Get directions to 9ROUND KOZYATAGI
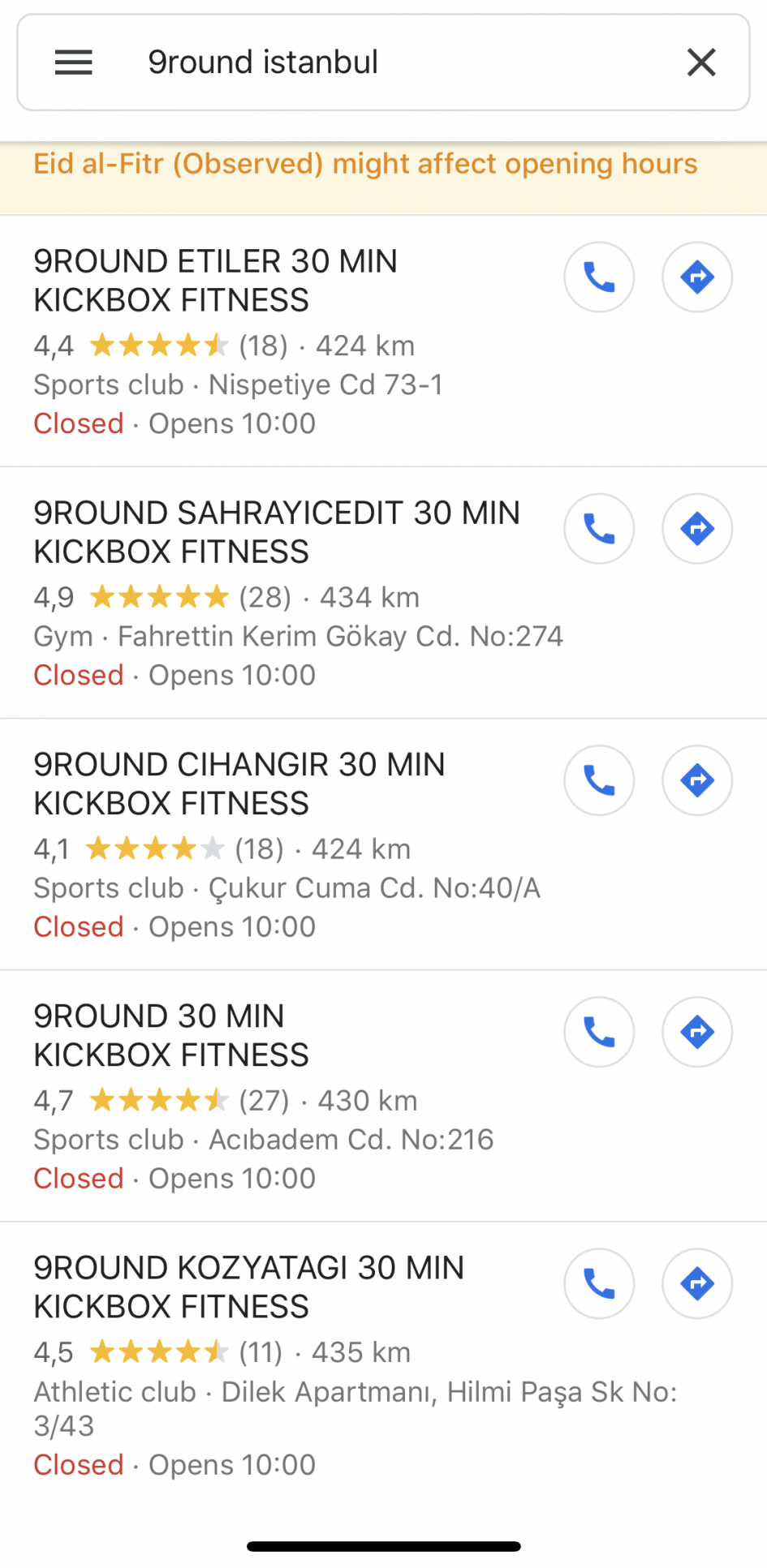 (697, 1283)
